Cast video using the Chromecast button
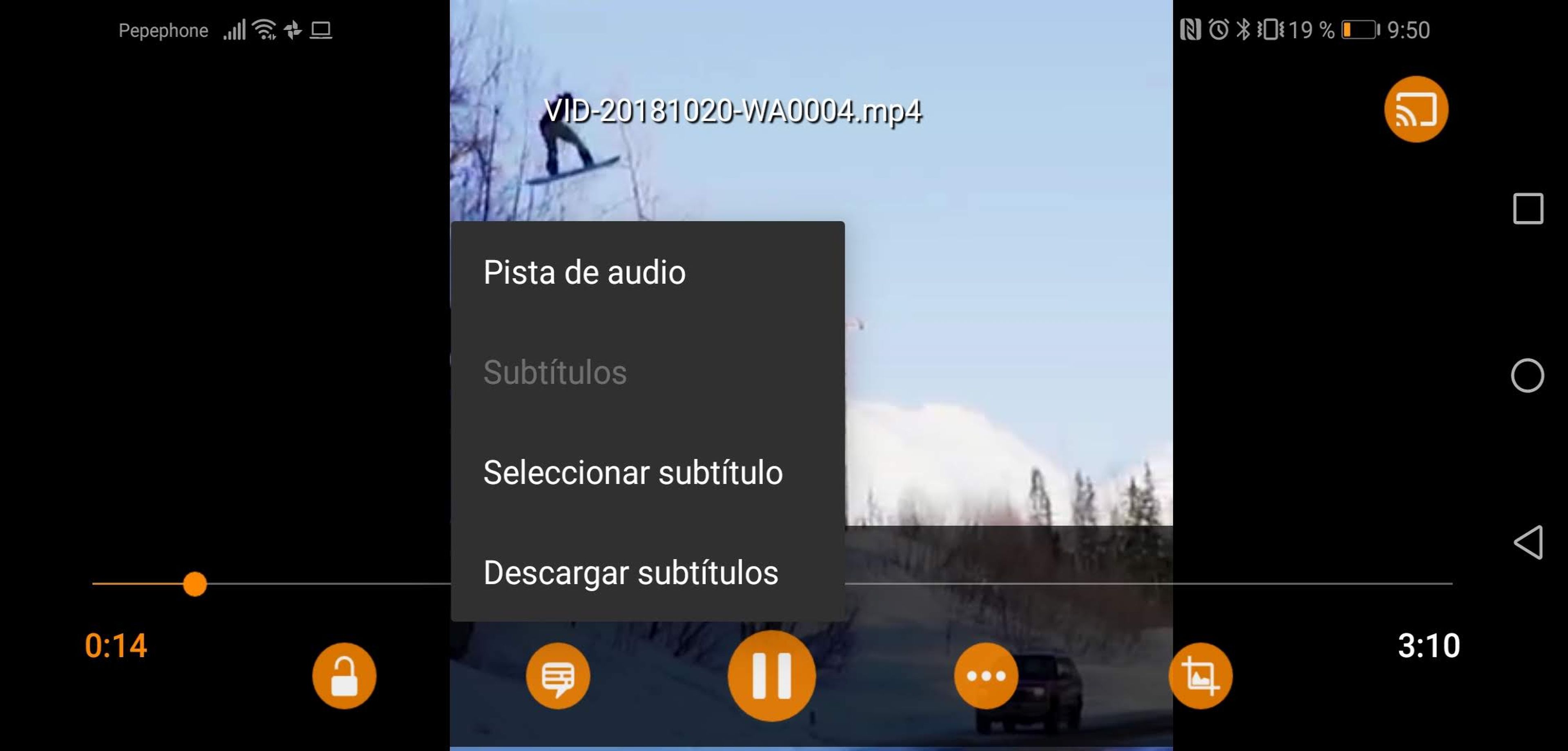This screenshot has height=751, width=1568. pos(1416,109)
